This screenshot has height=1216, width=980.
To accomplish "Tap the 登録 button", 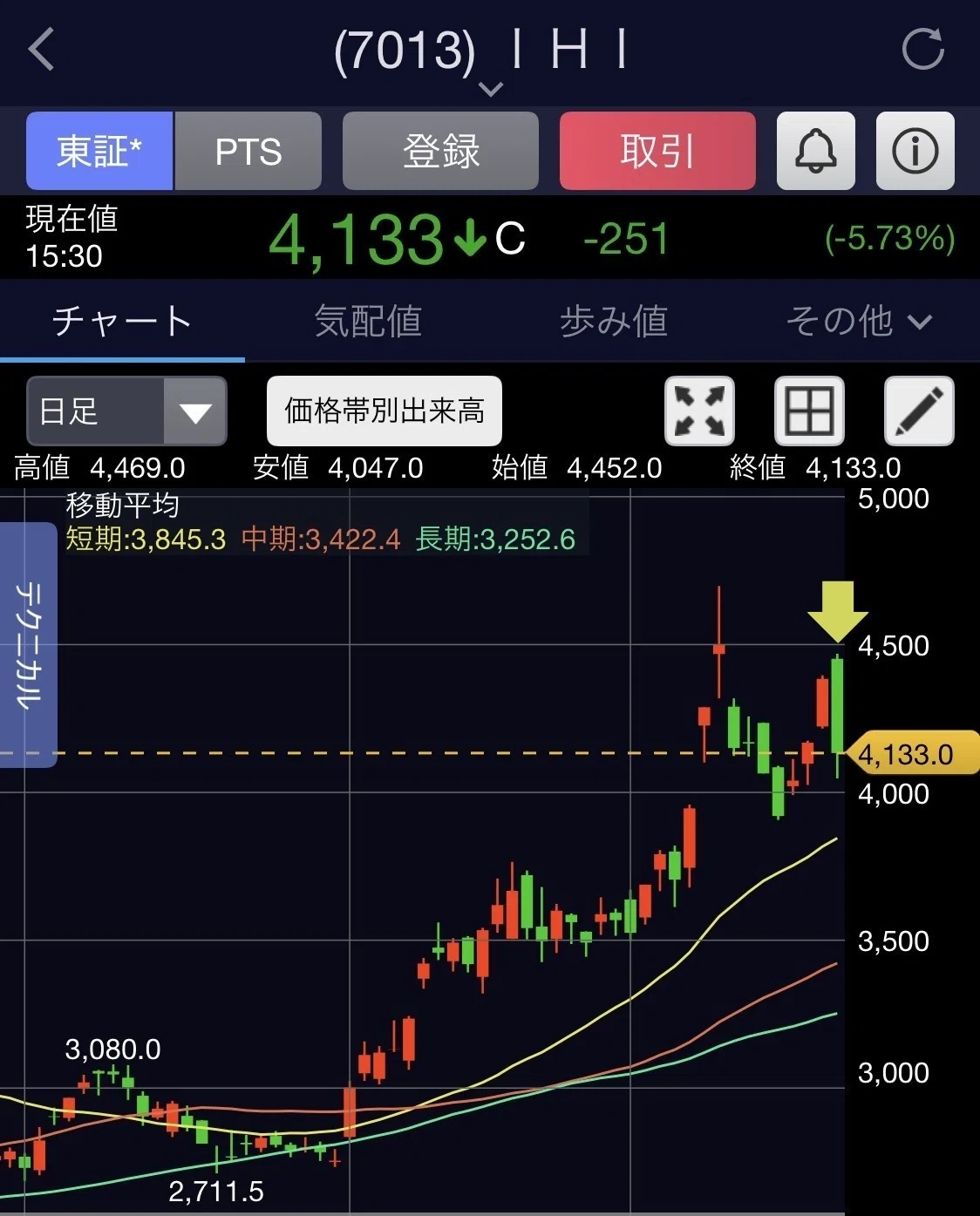I will [x=440, y=151].
